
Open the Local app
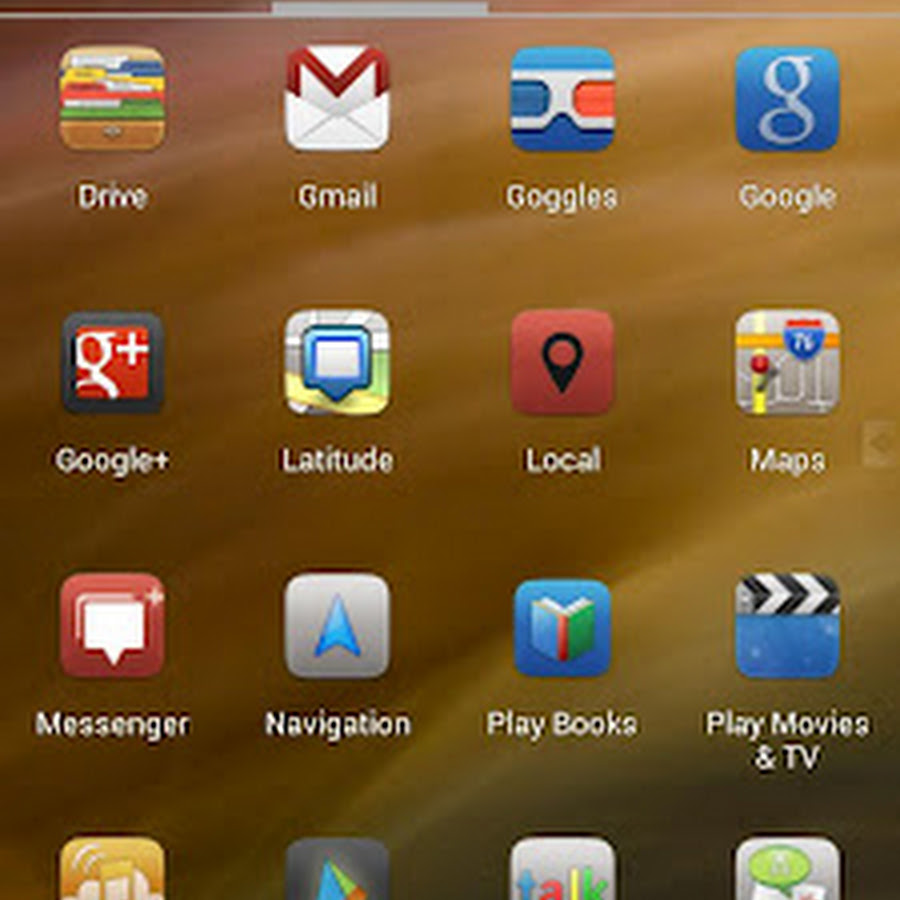[562, 363]
